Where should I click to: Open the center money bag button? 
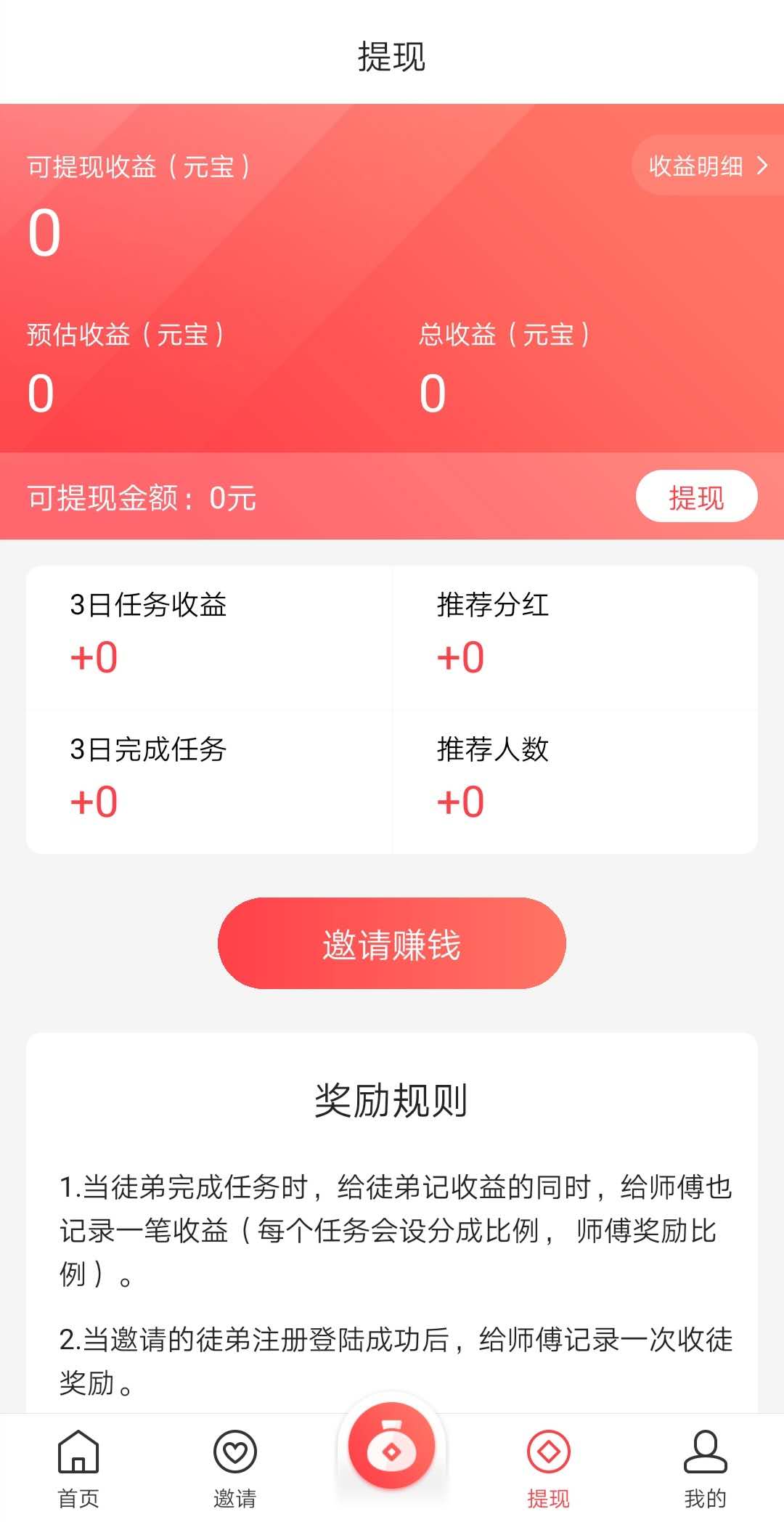(x=392, y=1446)
